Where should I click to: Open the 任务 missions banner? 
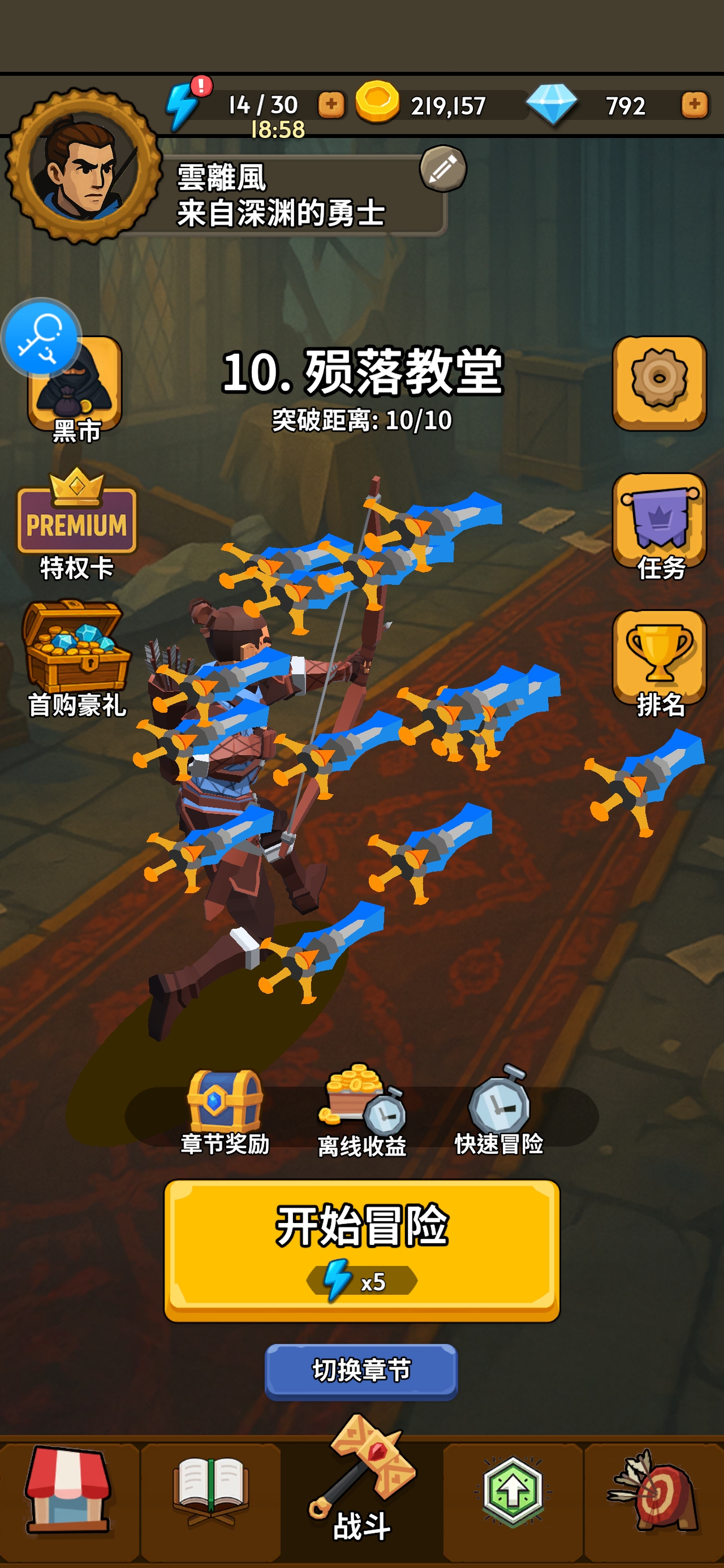660,524
